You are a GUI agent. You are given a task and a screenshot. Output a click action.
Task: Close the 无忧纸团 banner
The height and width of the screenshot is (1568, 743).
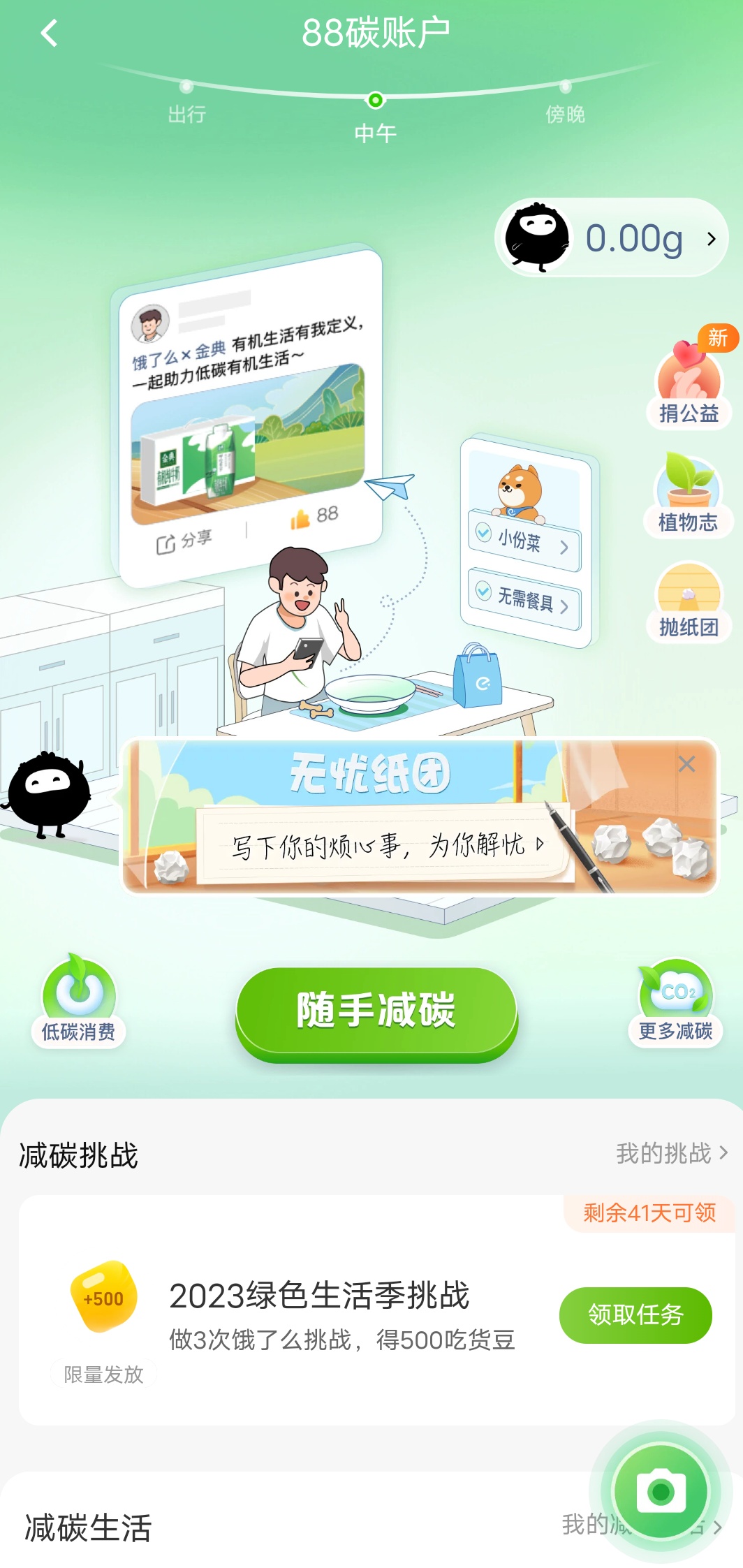pyautogui.click(x=686, y=764)
